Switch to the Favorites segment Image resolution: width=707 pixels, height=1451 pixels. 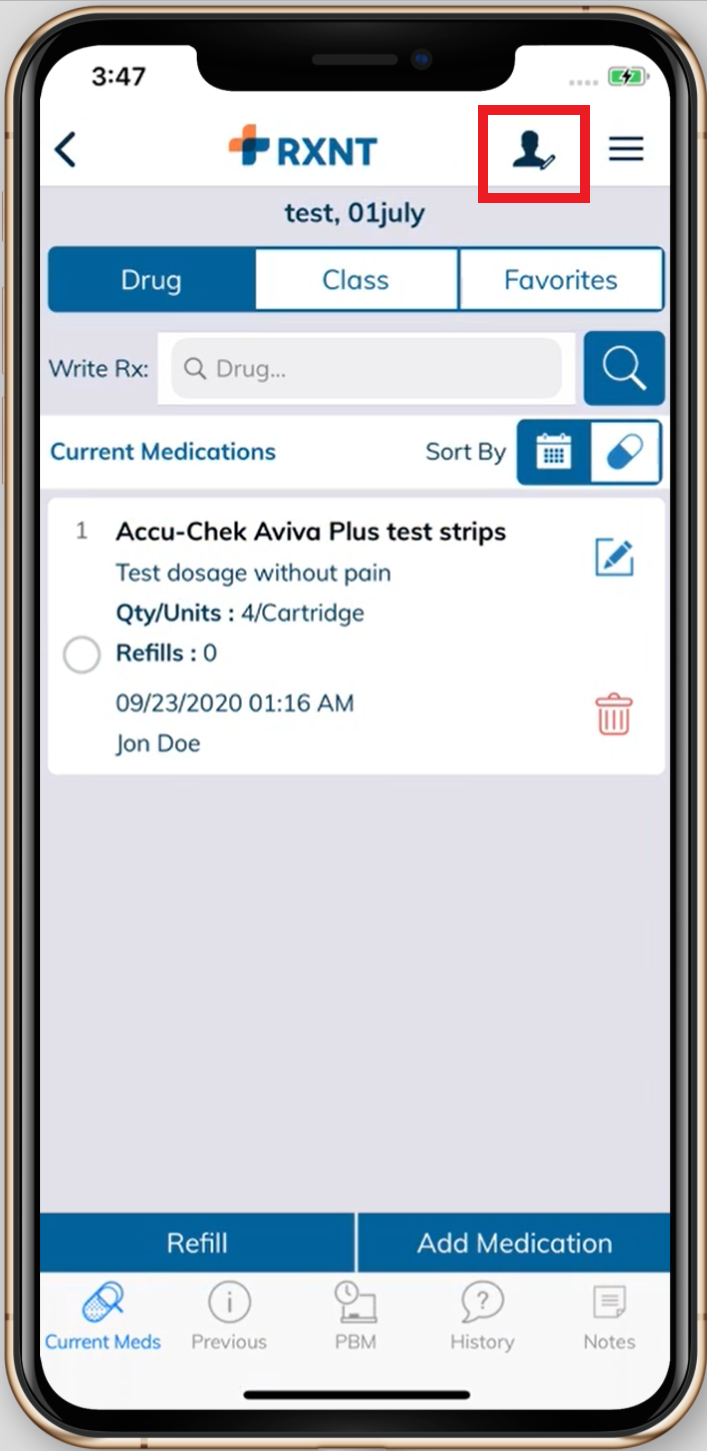click(x=561, y=280)
